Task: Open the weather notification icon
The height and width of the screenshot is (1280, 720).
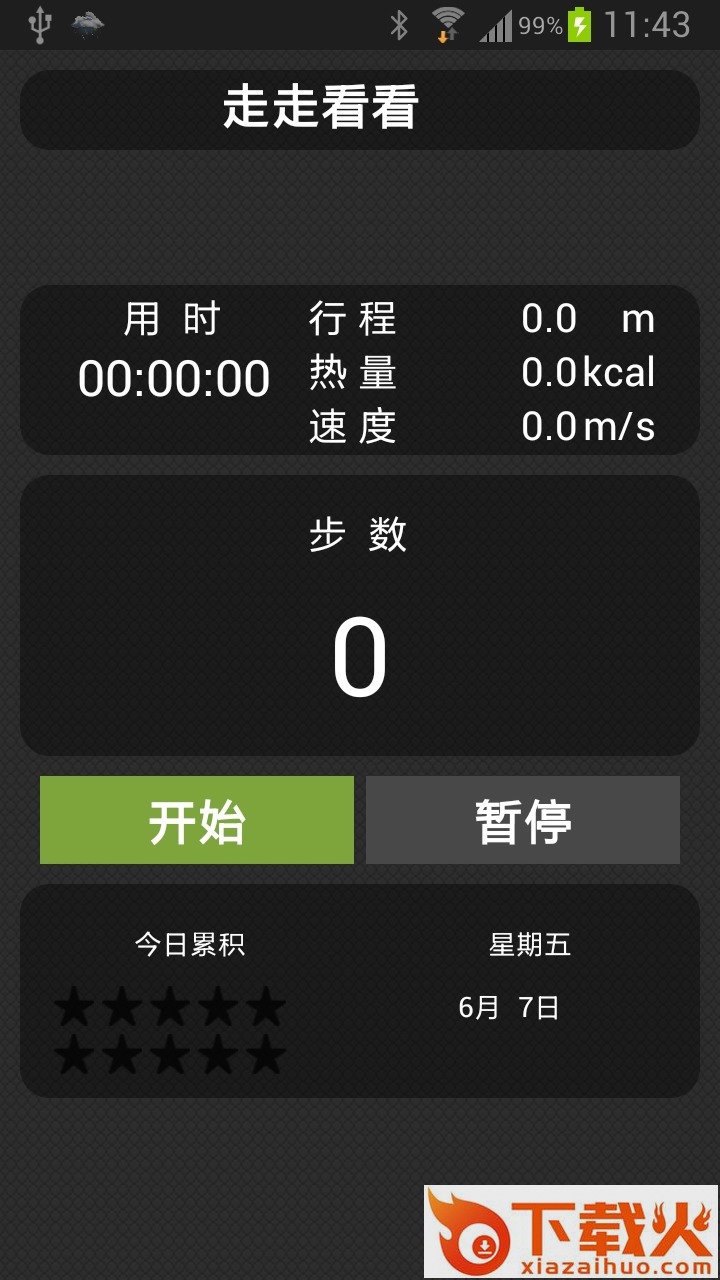Action: click(x=88, y=24)
